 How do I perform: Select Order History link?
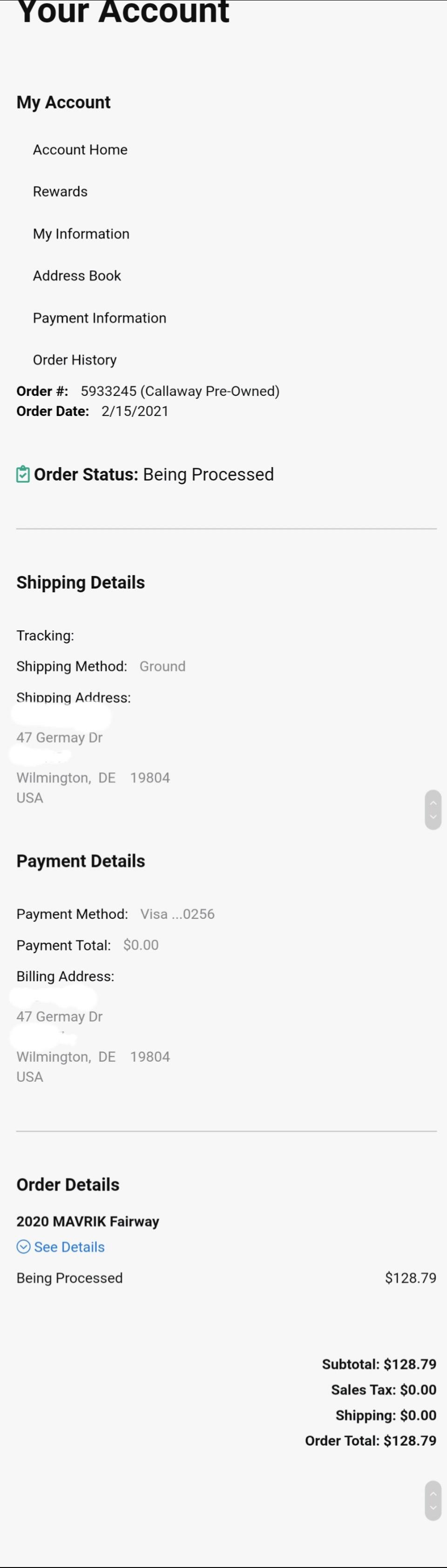pyautogui.click(x=74, y=360)
